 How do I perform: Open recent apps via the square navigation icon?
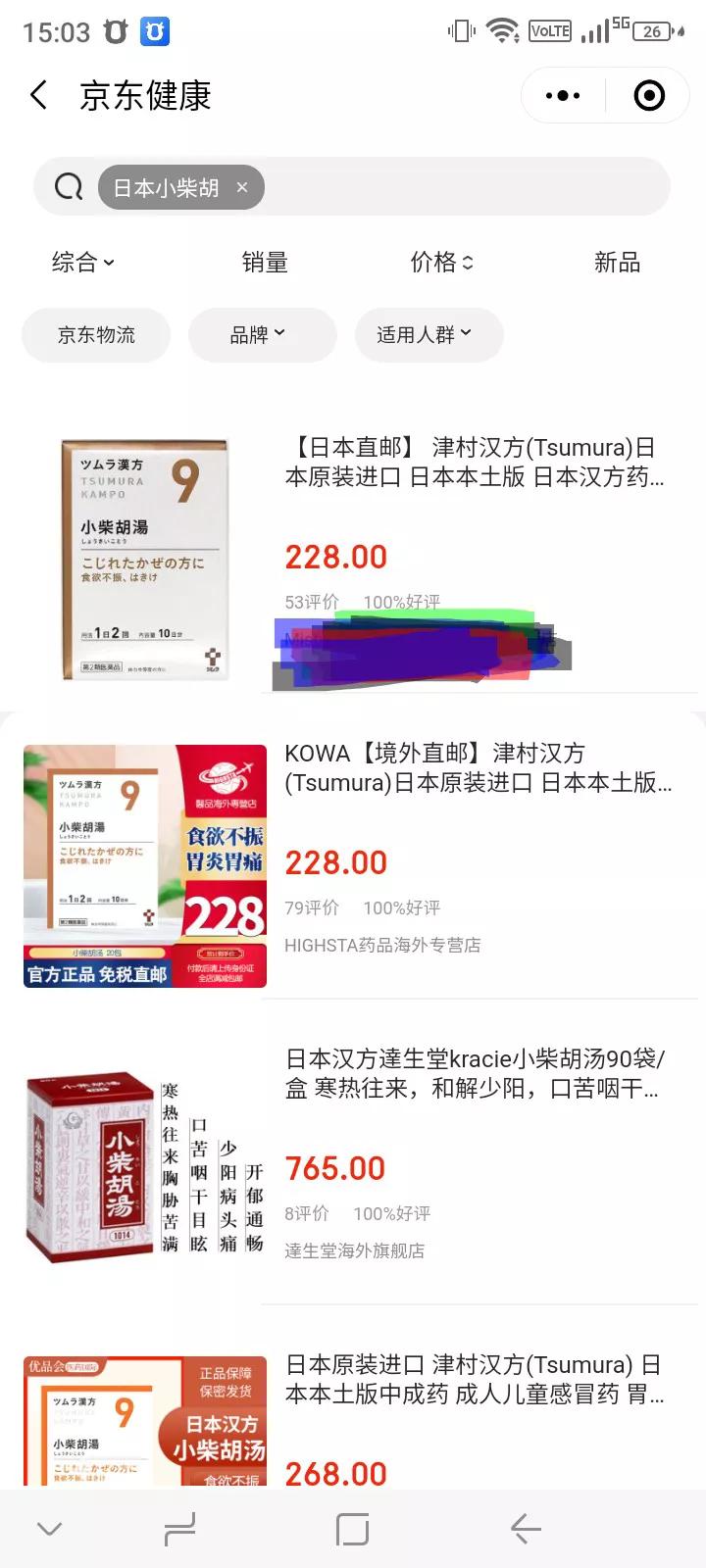click(x=349, y=1527)
